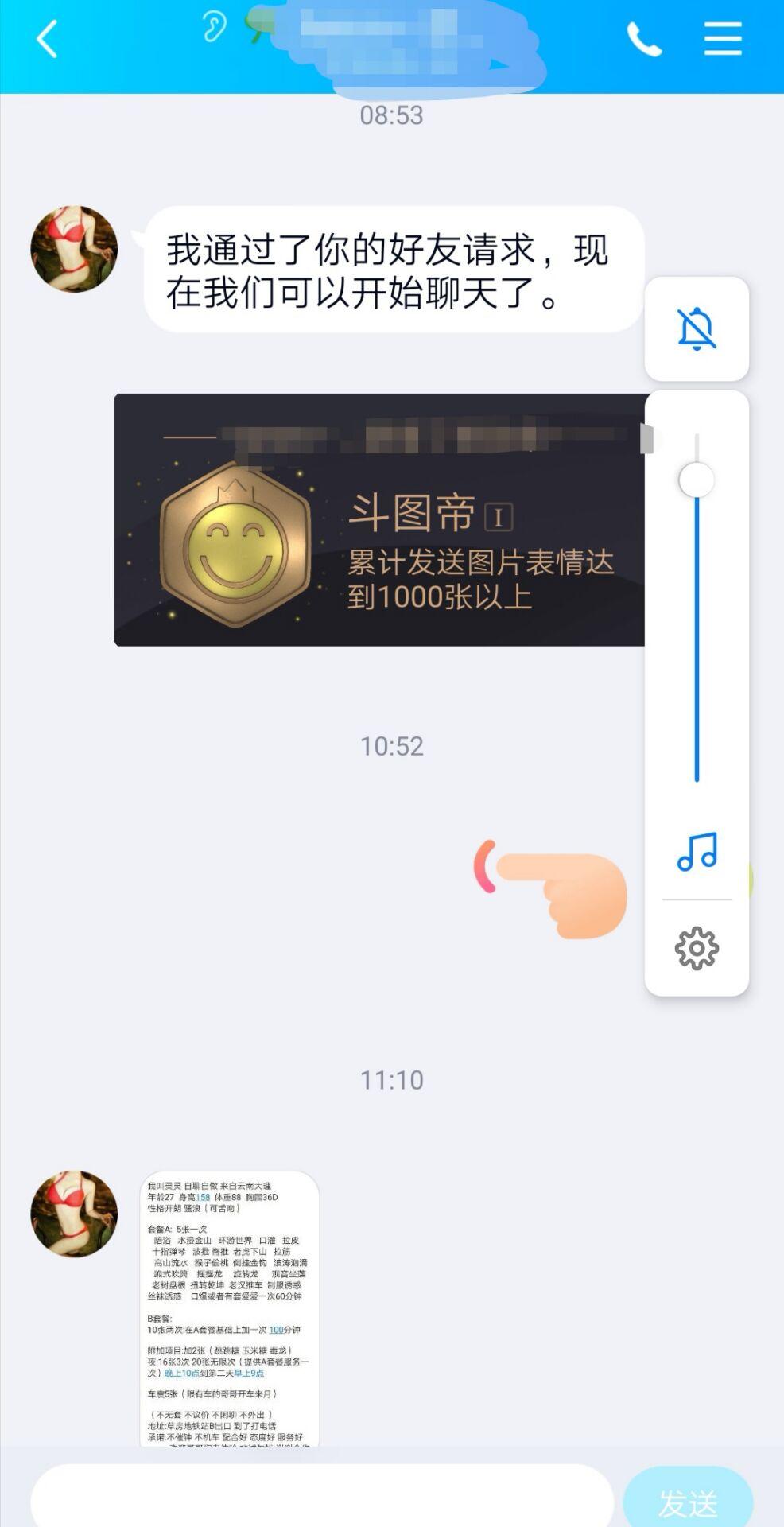Screen dimensions: 784x1527
Task: Open the sender's avatar beside the greeting message
Action: click(x=74, y=249)
